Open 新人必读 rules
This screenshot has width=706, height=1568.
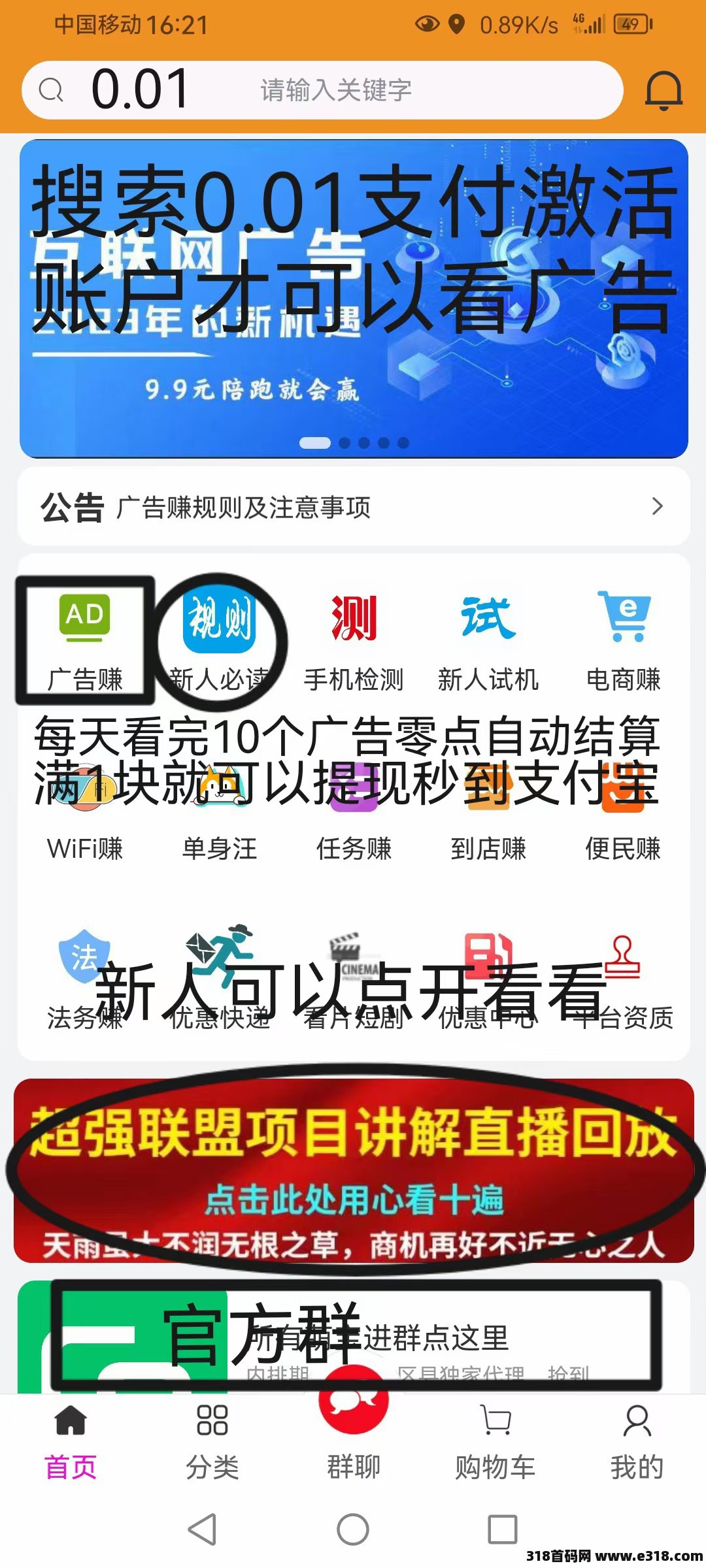pyautogui.click(x=220, y=637)
